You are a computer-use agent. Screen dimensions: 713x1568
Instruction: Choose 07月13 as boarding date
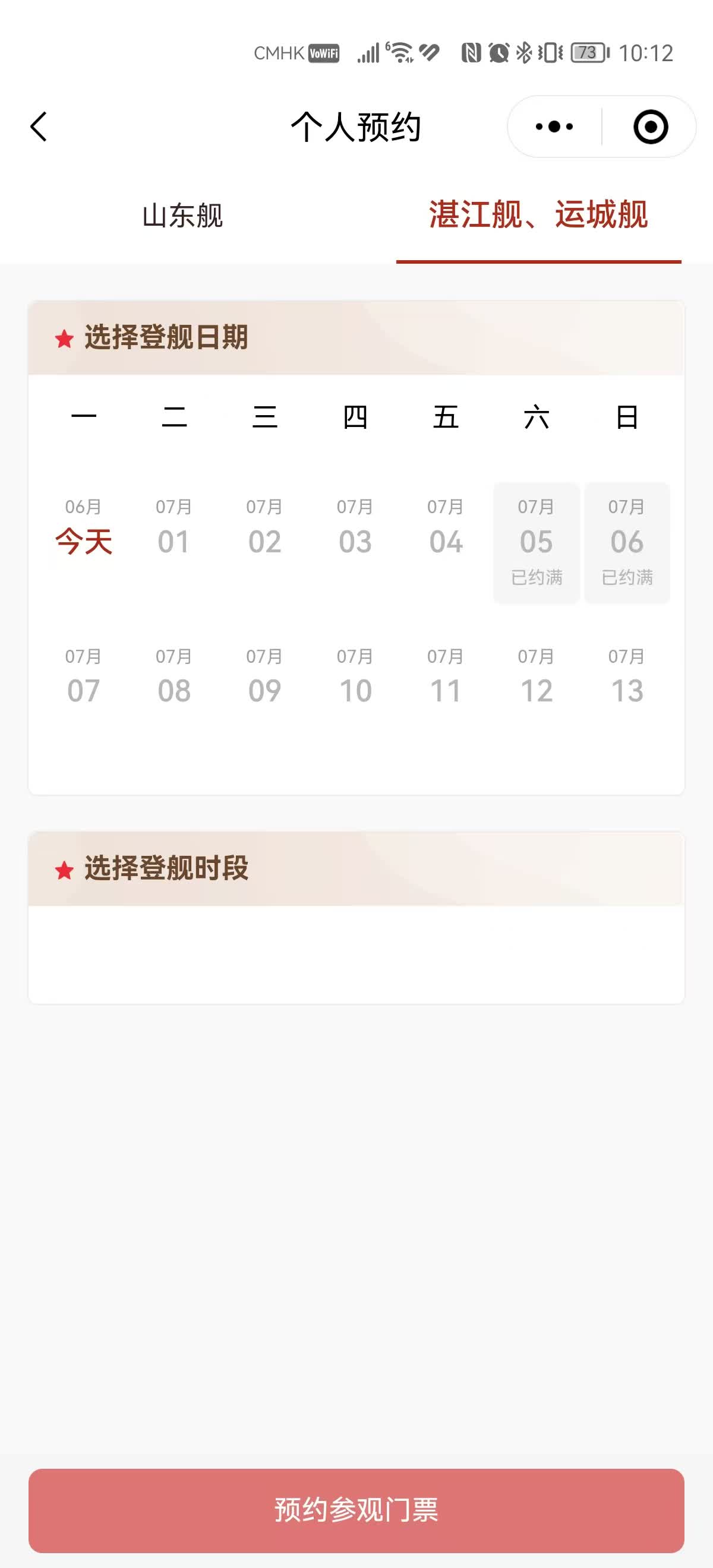[627, 679]
